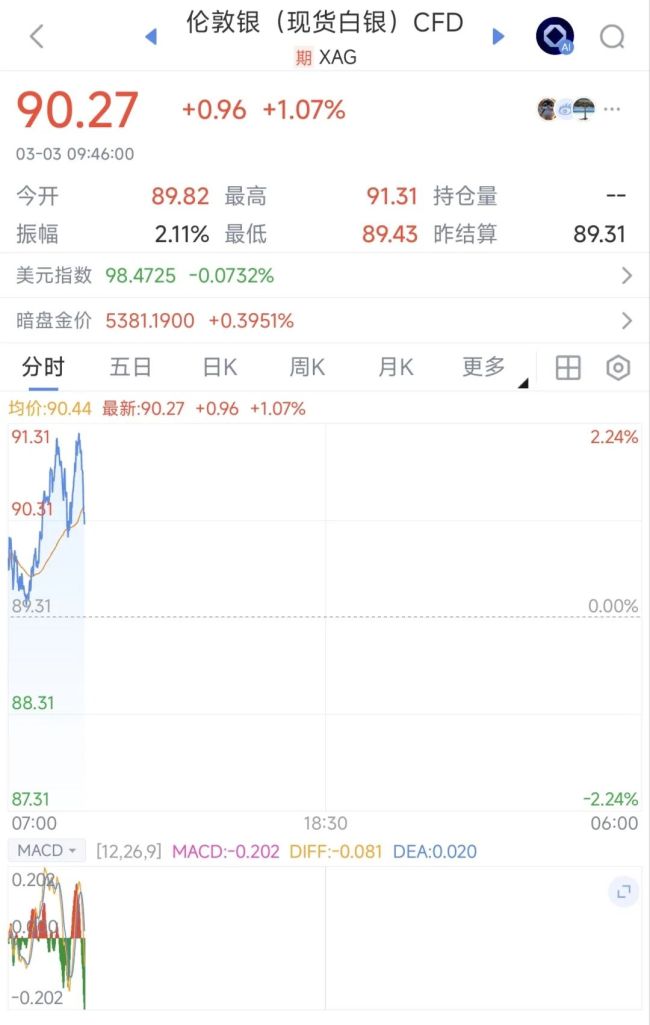650x1025 pixels.
Task: Switch to the 周K chart tab
Action: pos(307,367)
